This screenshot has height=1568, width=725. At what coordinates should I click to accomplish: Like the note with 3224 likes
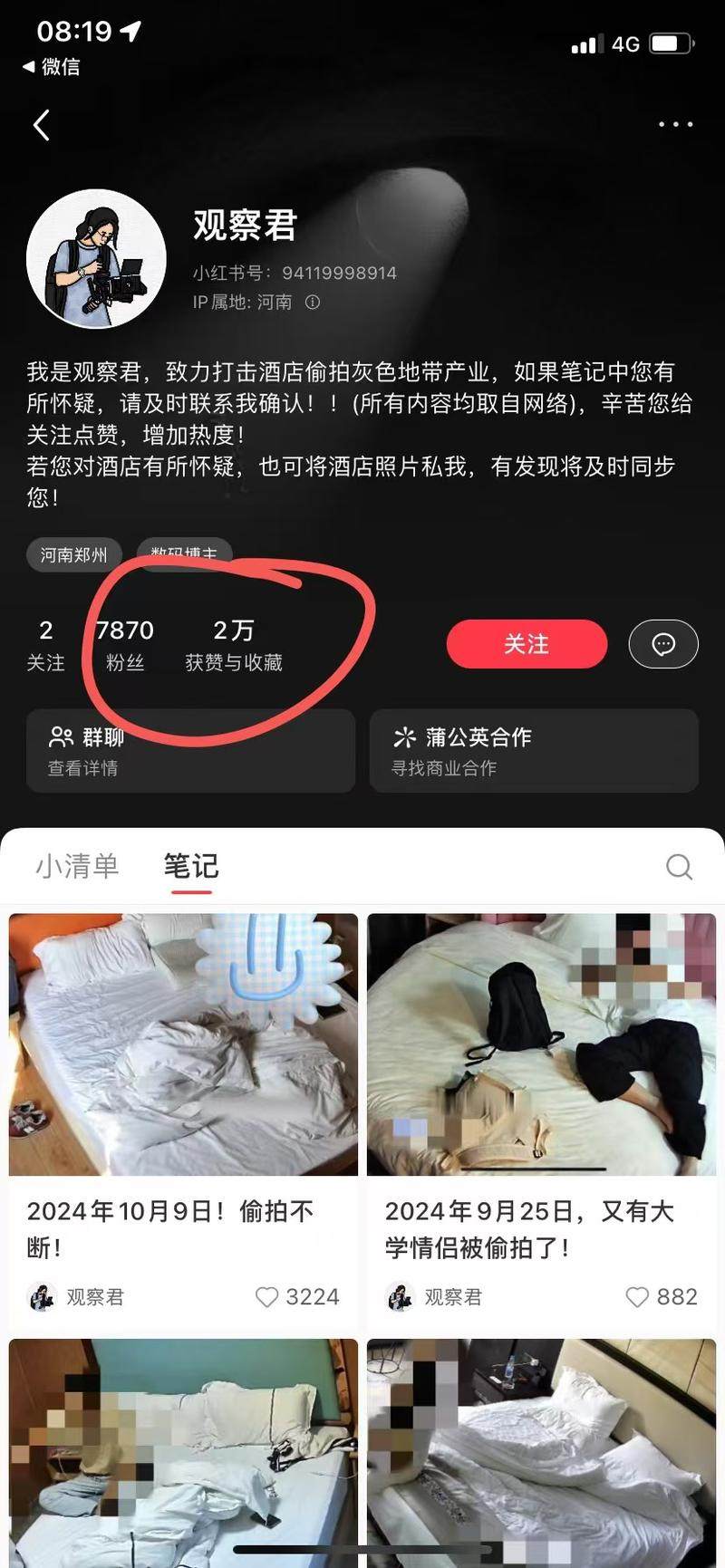pos(266,1297)
